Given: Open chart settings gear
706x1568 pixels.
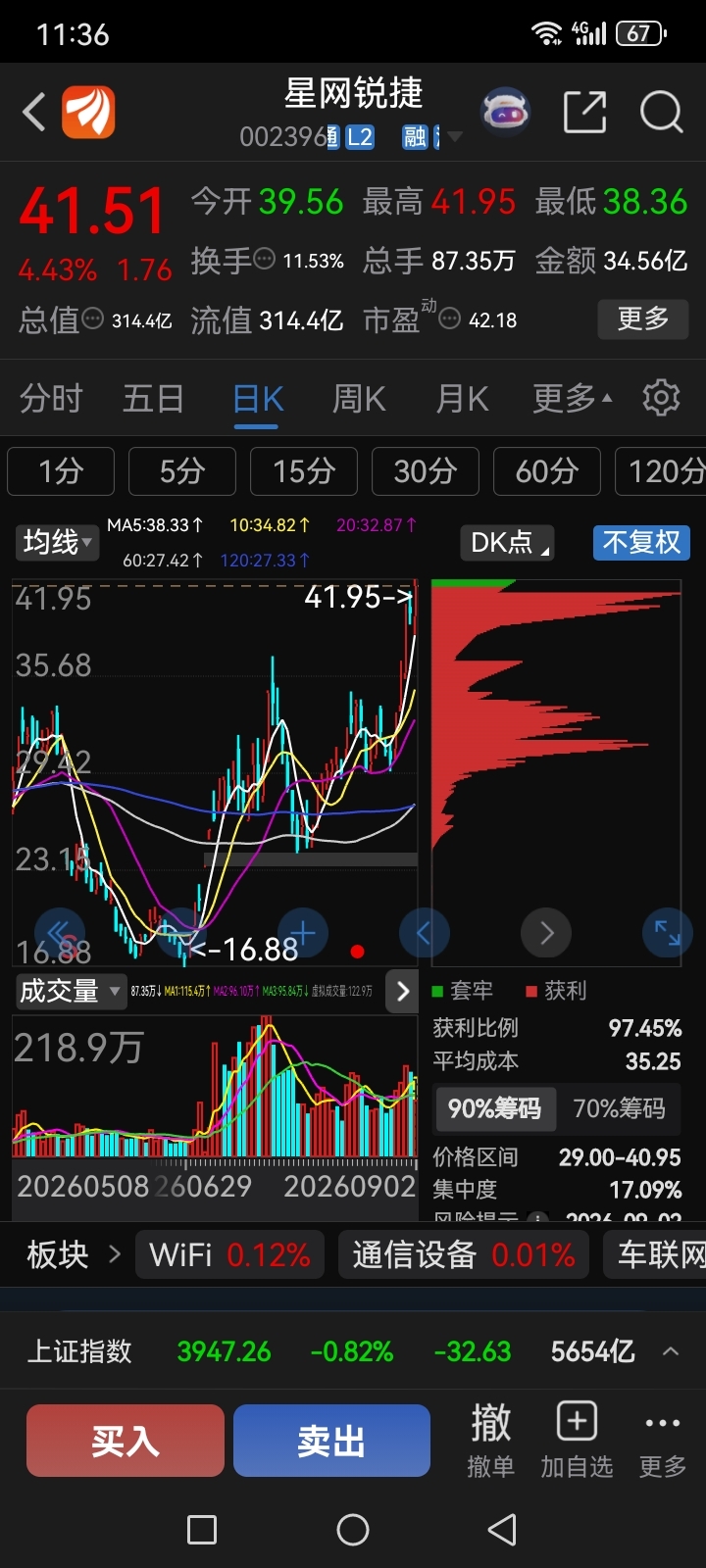Looking at the screenshot, I should point(661,398).
